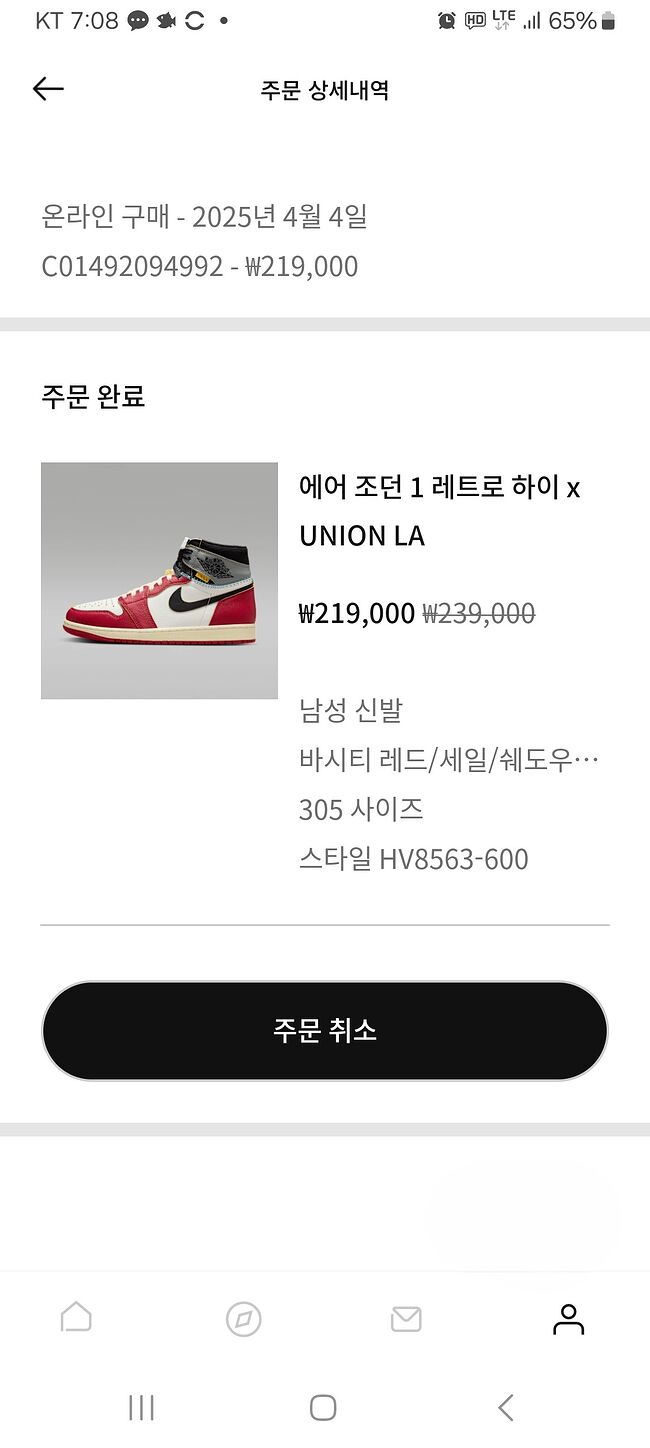Open the inbox envelope tab
The image size is (650, 1448).
405,1319
